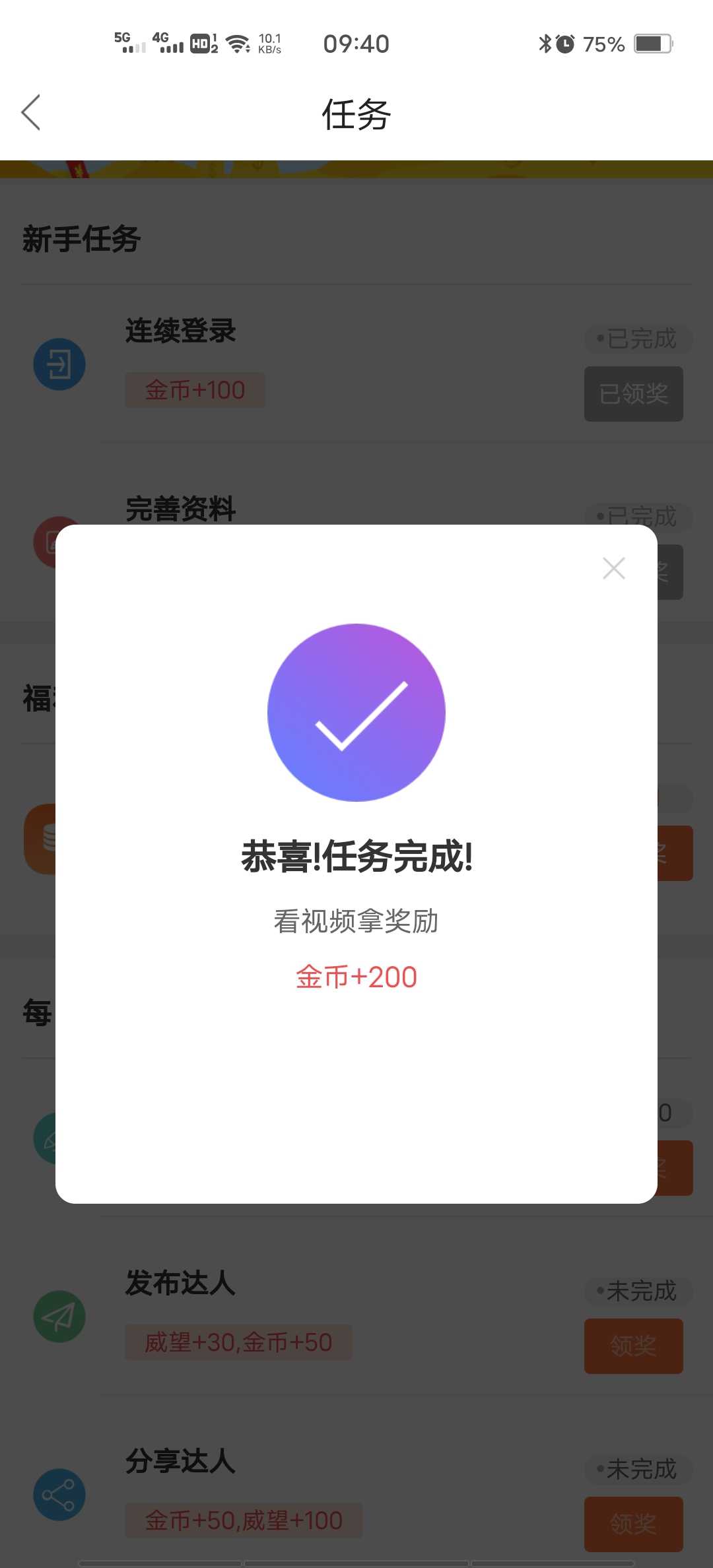Go back from the 任务 page
713x1568 pixels.
pyautogui.click(x=31, y=112)
